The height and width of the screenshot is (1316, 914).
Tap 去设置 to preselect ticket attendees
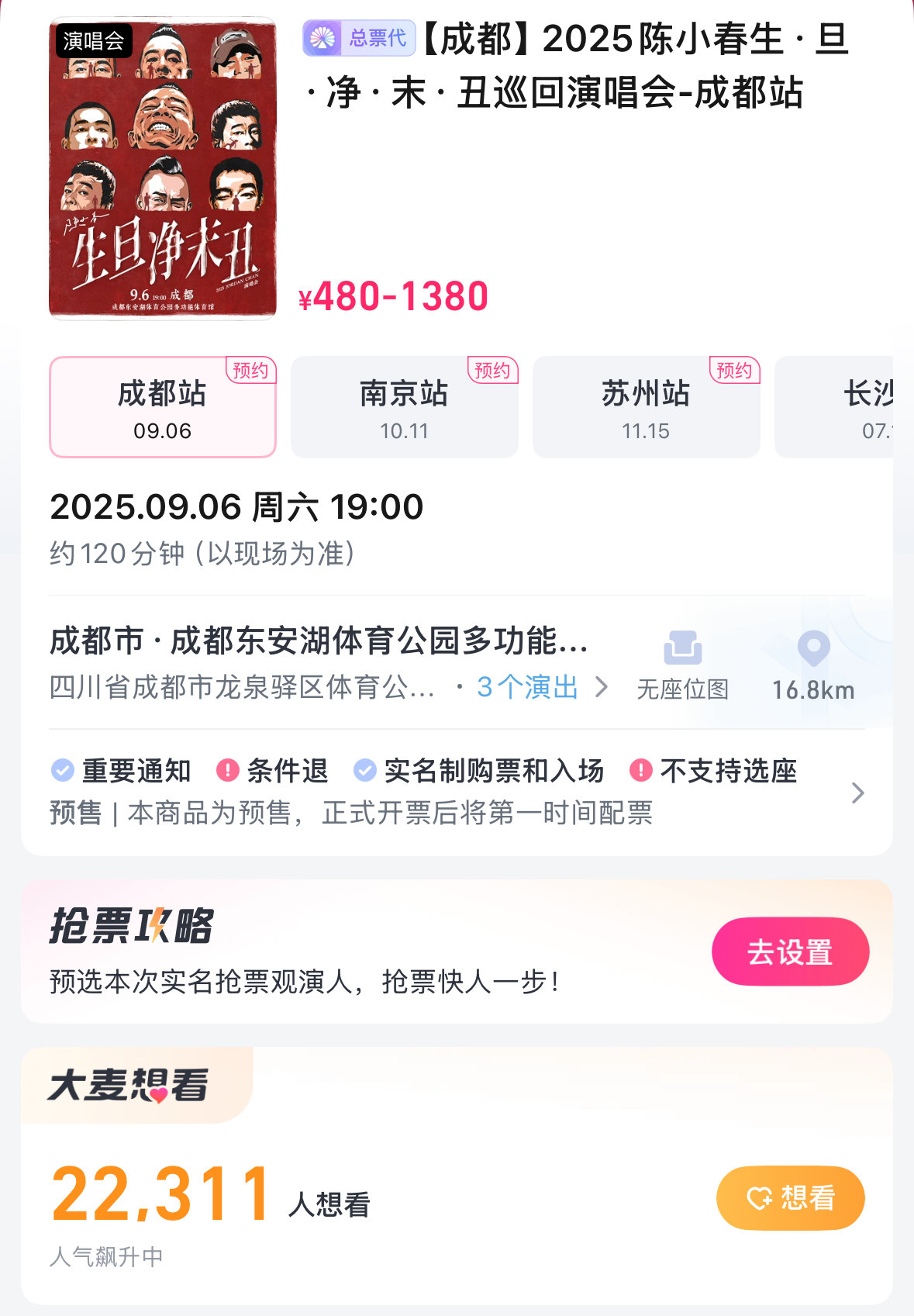click(790, 952)
